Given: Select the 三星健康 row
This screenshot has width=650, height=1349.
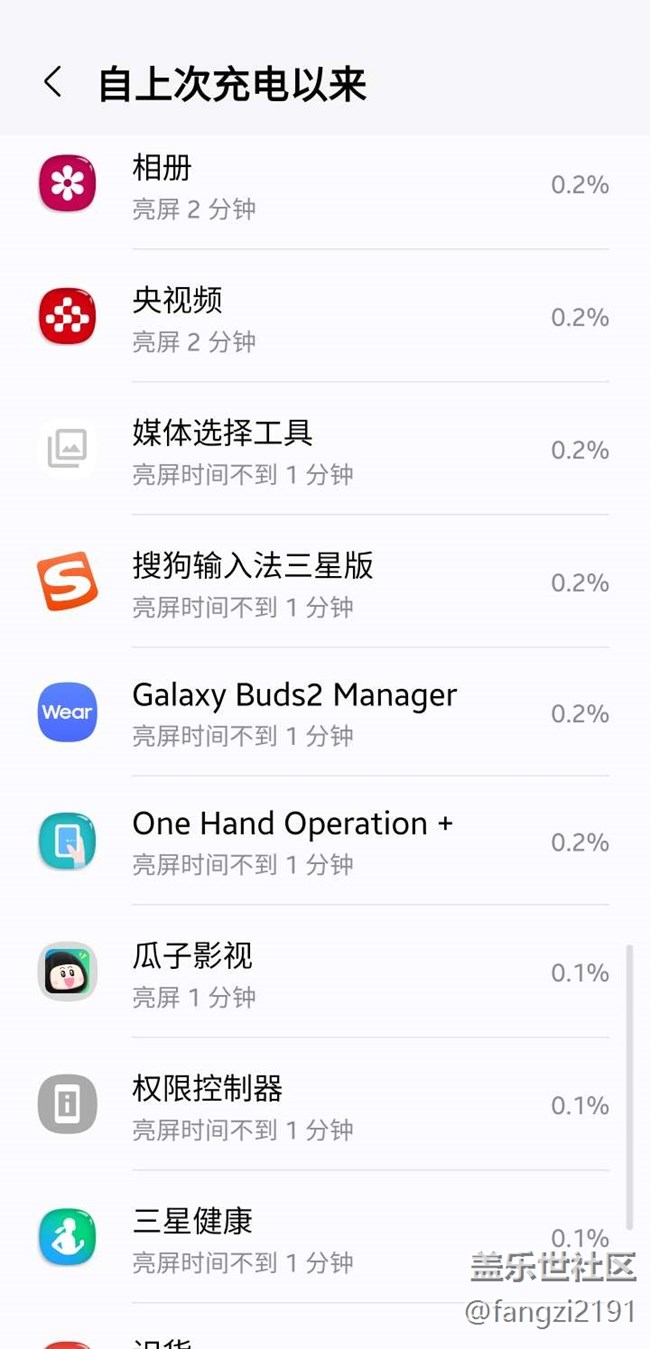Looking at the screenshot, I should tap(324, 1237).
